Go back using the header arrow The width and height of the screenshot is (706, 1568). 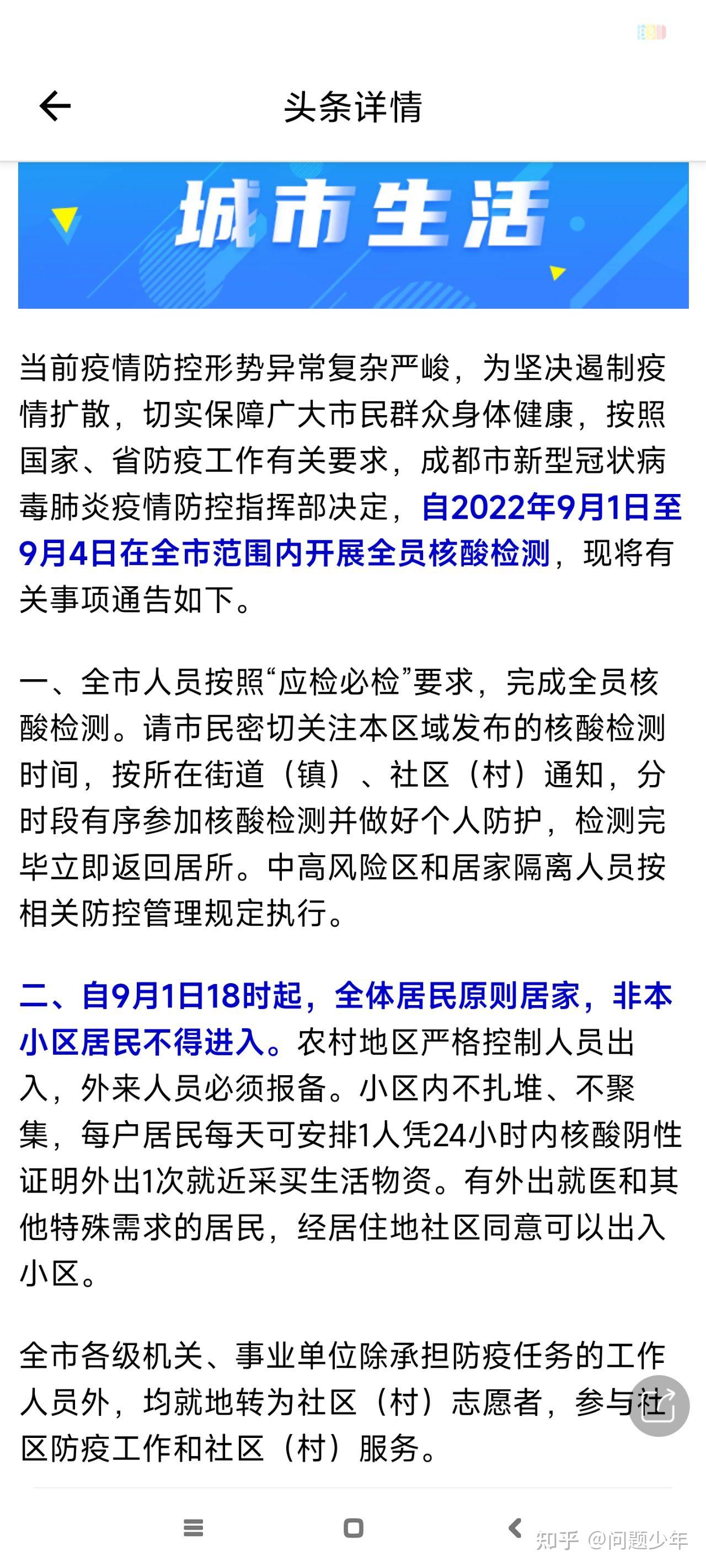click(55, 106)
